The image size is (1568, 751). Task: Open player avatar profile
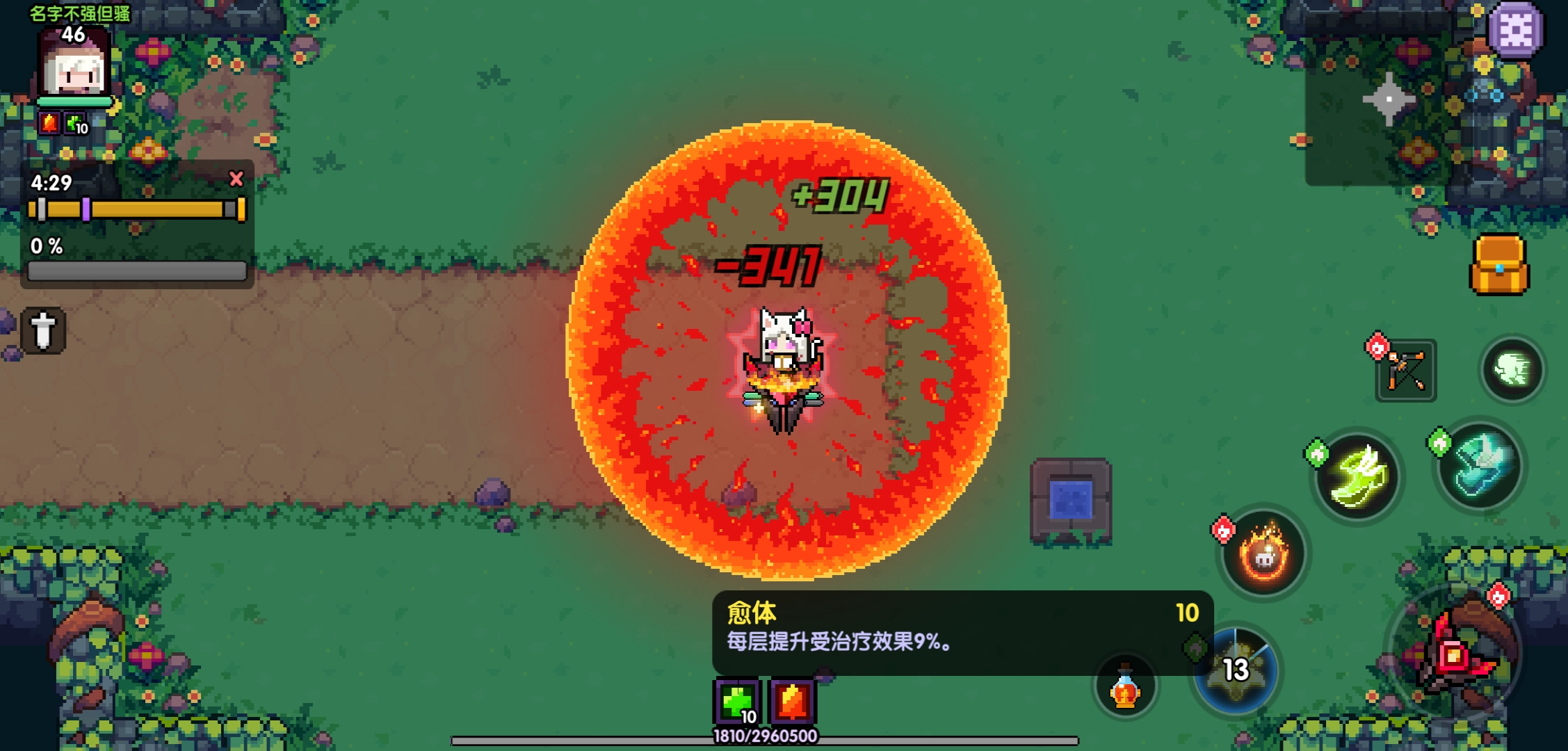click(x=74, y=64)
